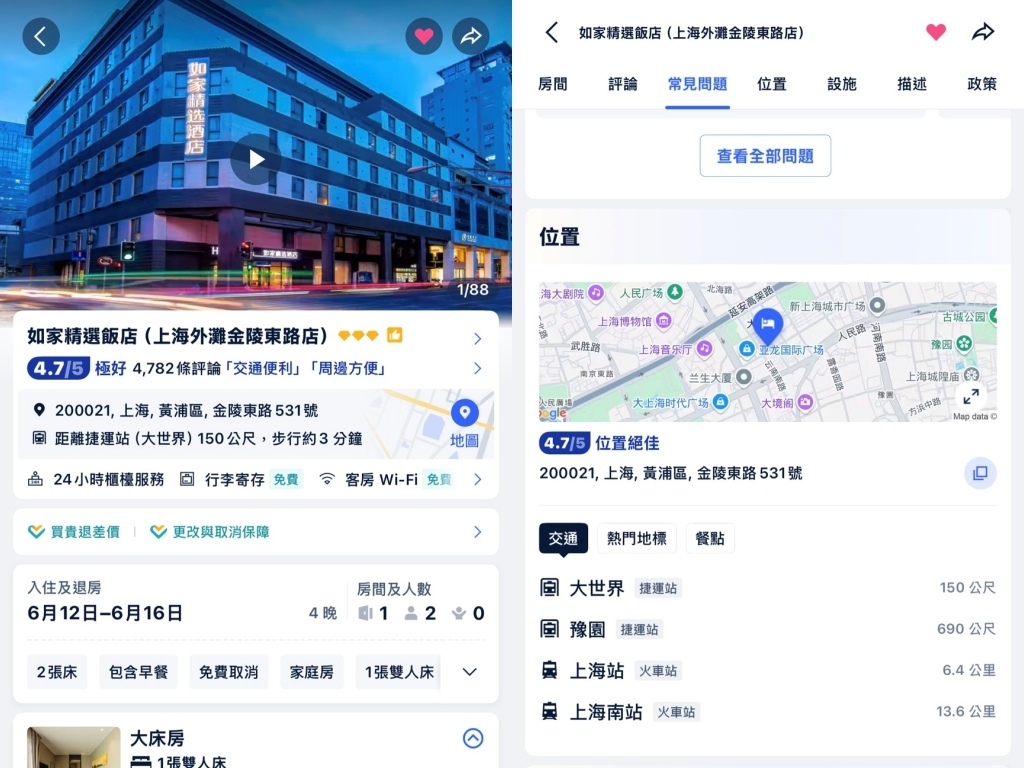Collapse the 大床房 room card

coord(473,738)
